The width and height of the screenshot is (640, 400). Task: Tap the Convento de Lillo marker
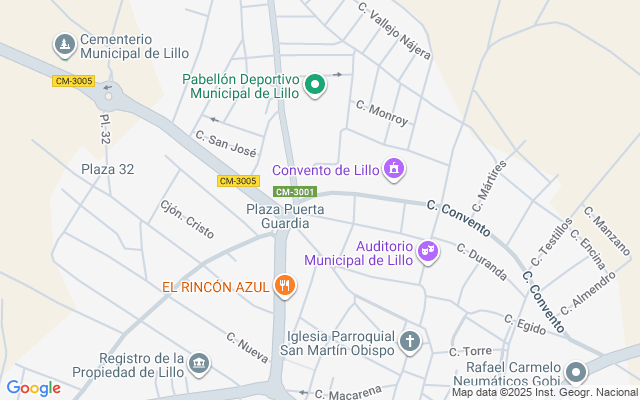click(x=396, y=169)
